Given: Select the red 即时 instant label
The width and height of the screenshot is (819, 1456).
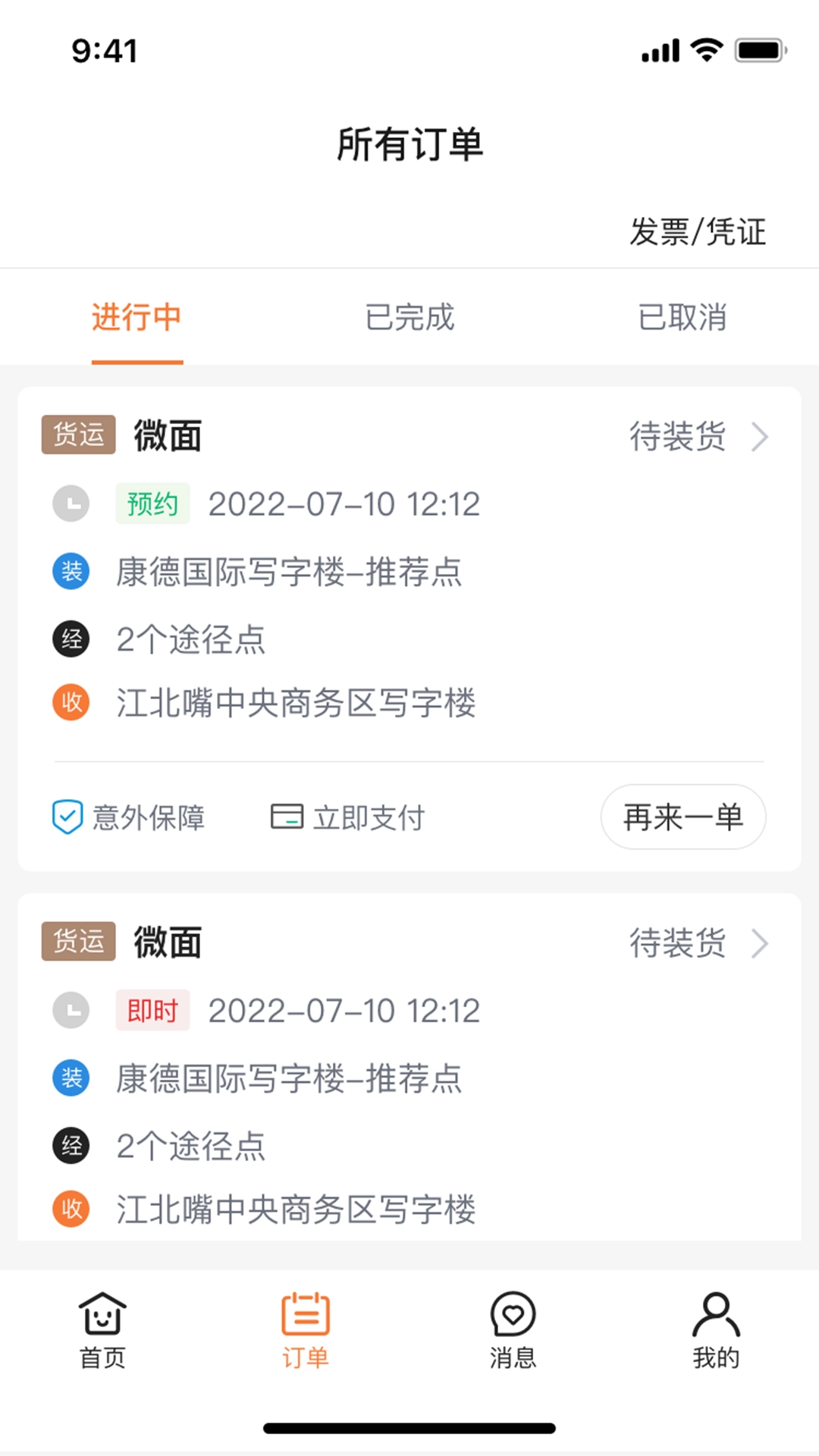Looking at the screenshot, I should [x=152, y=1009].
